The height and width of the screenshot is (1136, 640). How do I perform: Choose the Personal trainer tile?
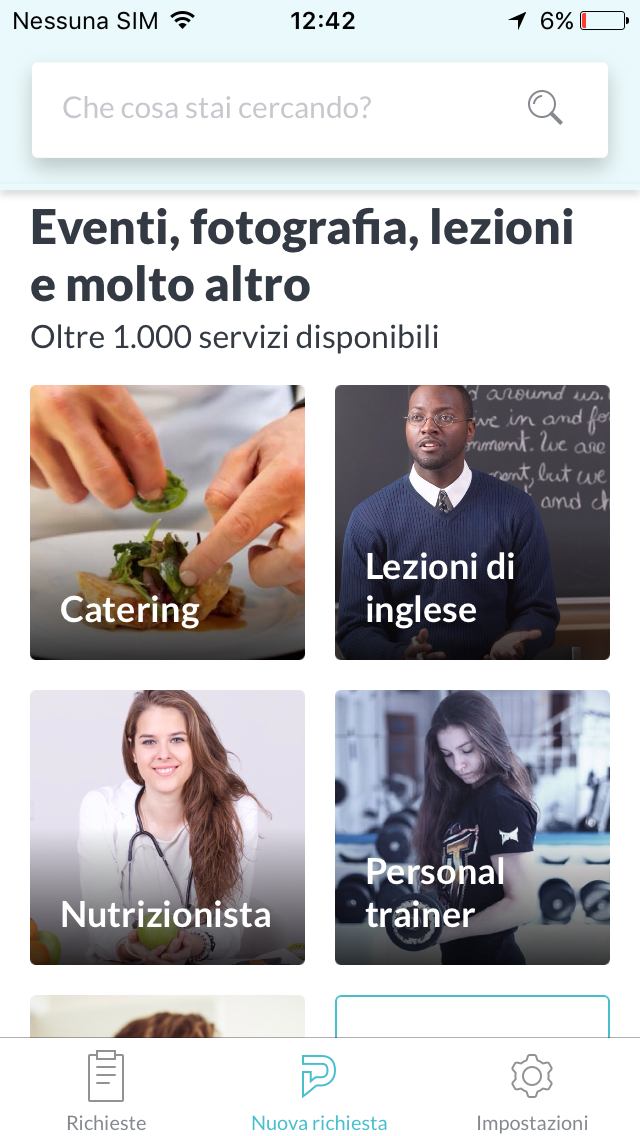pos(472,827)
